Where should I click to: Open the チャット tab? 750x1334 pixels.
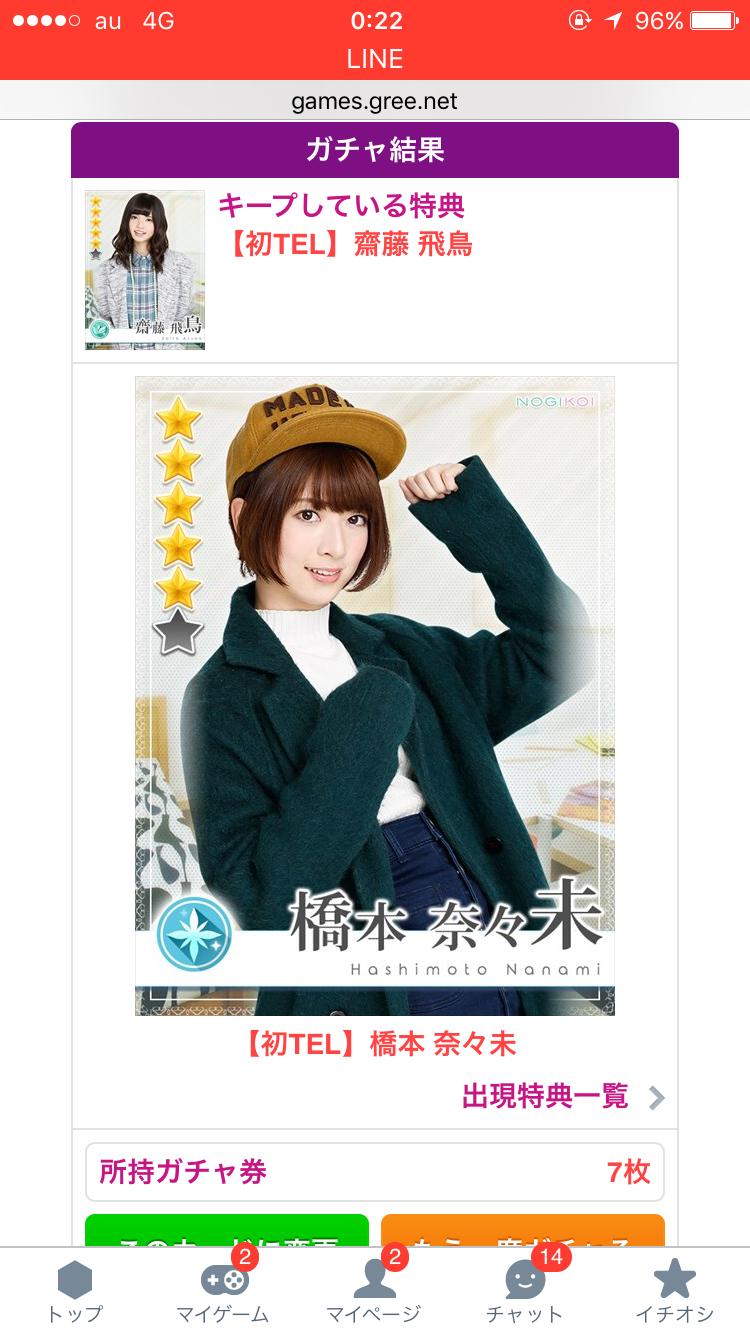[x=524, y=1291]
